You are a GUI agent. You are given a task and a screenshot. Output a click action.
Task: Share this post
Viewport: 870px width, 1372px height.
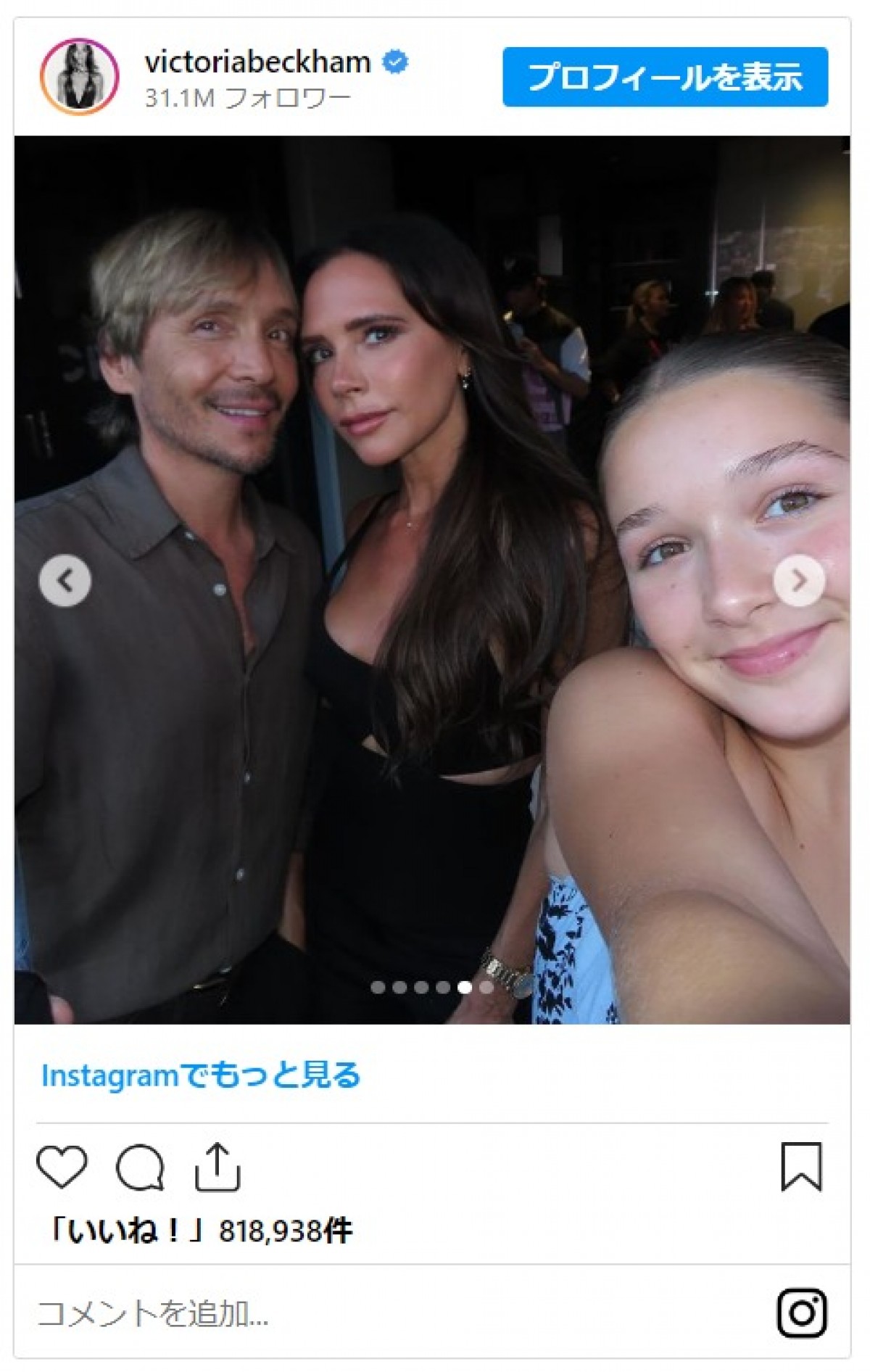217,1167
